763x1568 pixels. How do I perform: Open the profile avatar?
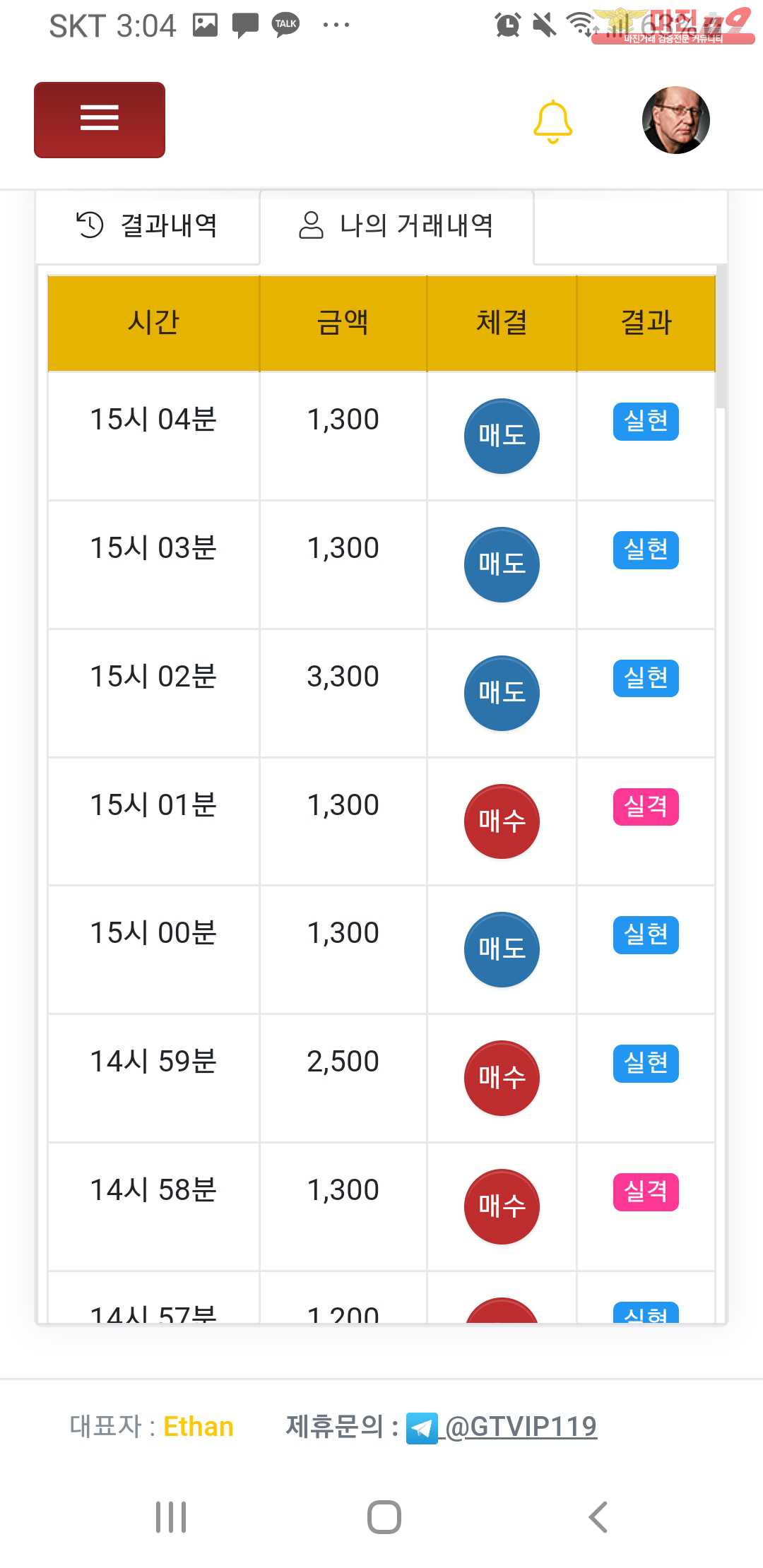[x=675, y=121]
